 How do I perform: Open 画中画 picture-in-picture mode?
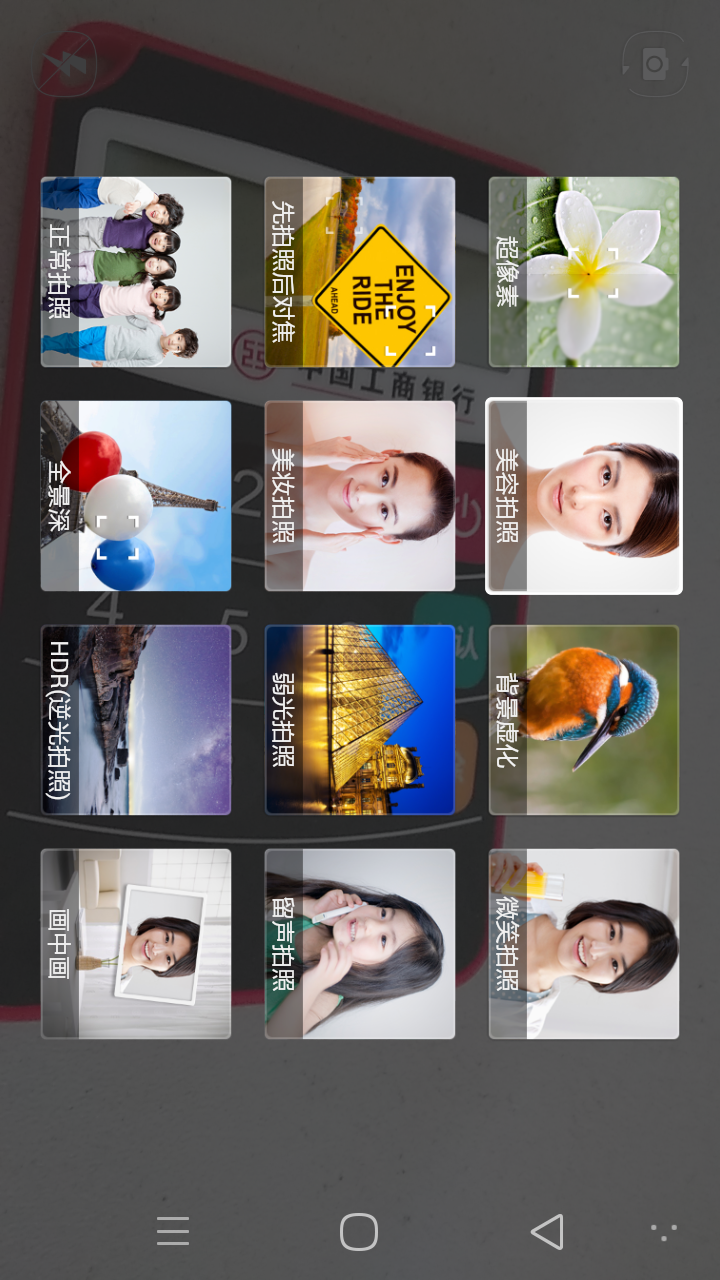[136, 944]
